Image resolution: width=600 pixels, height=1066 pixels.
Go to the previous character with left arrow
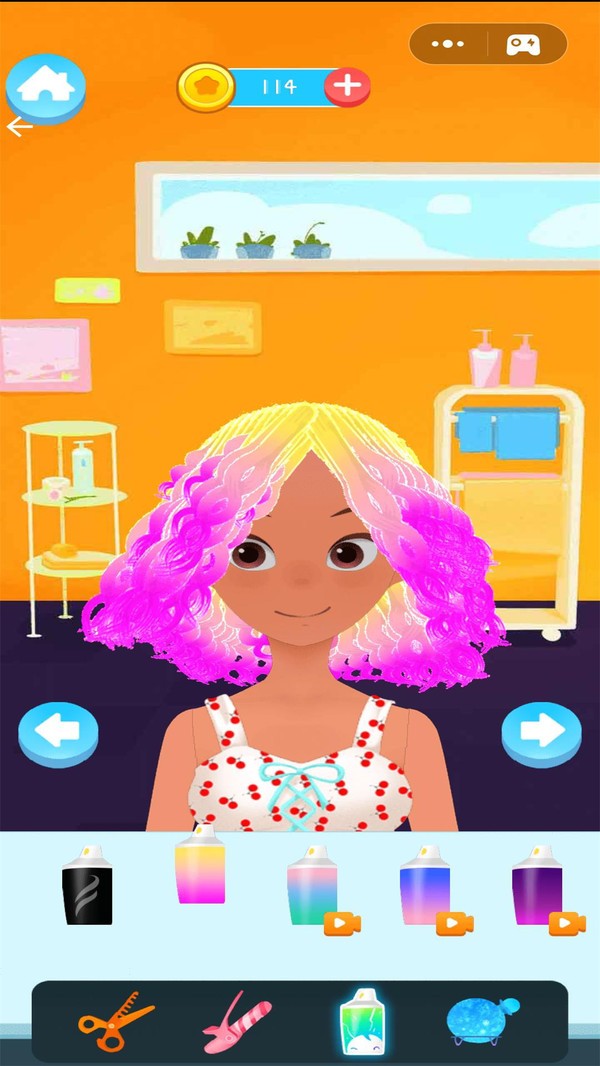coord(58,733)
